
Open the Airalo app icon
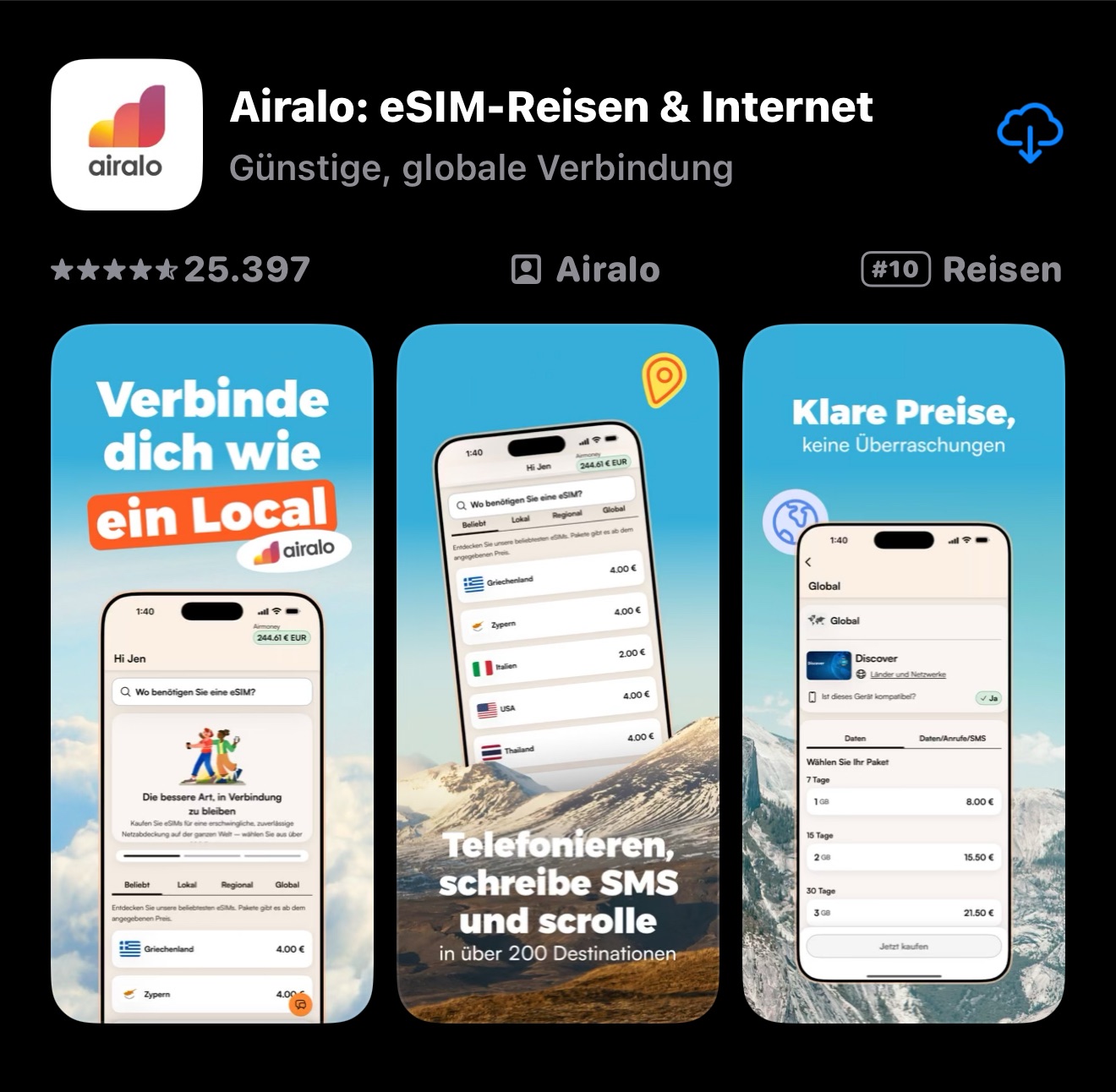(127, 134)
